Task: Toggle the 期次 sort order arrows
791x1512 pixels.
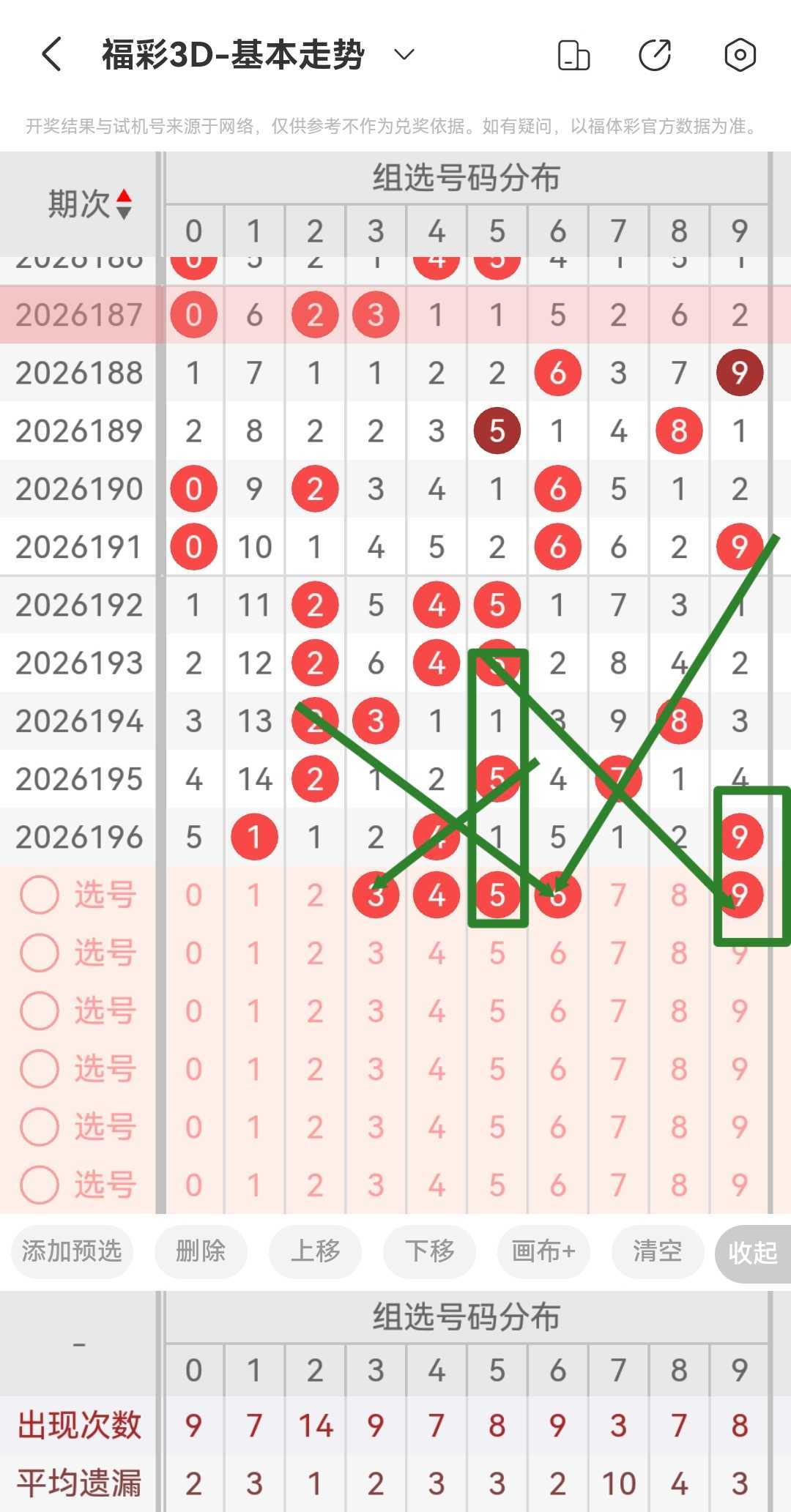Action: [x=124, y=204]
